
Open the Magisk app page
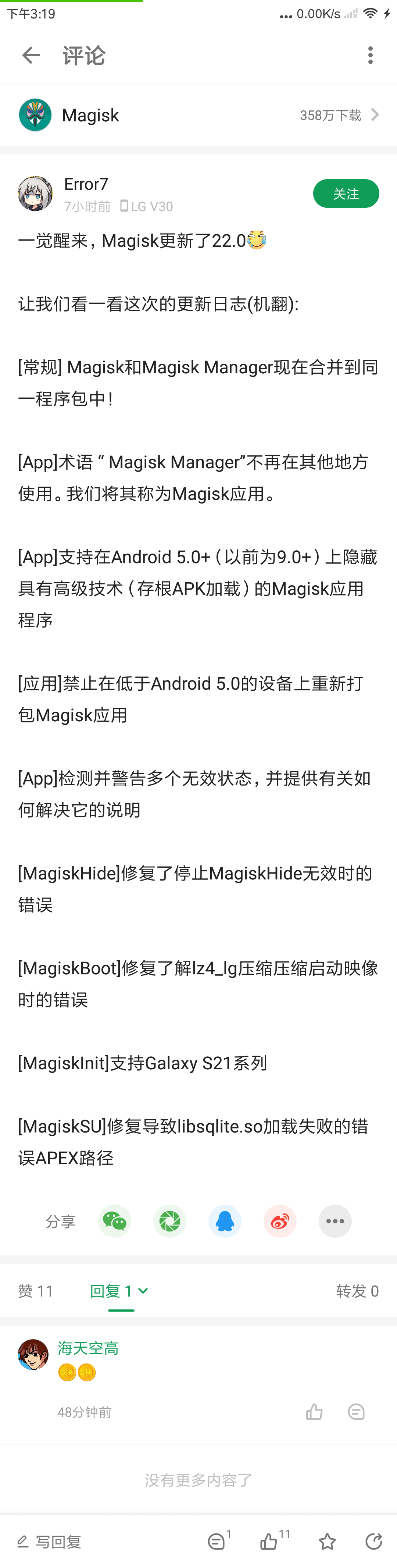[198, 115]
